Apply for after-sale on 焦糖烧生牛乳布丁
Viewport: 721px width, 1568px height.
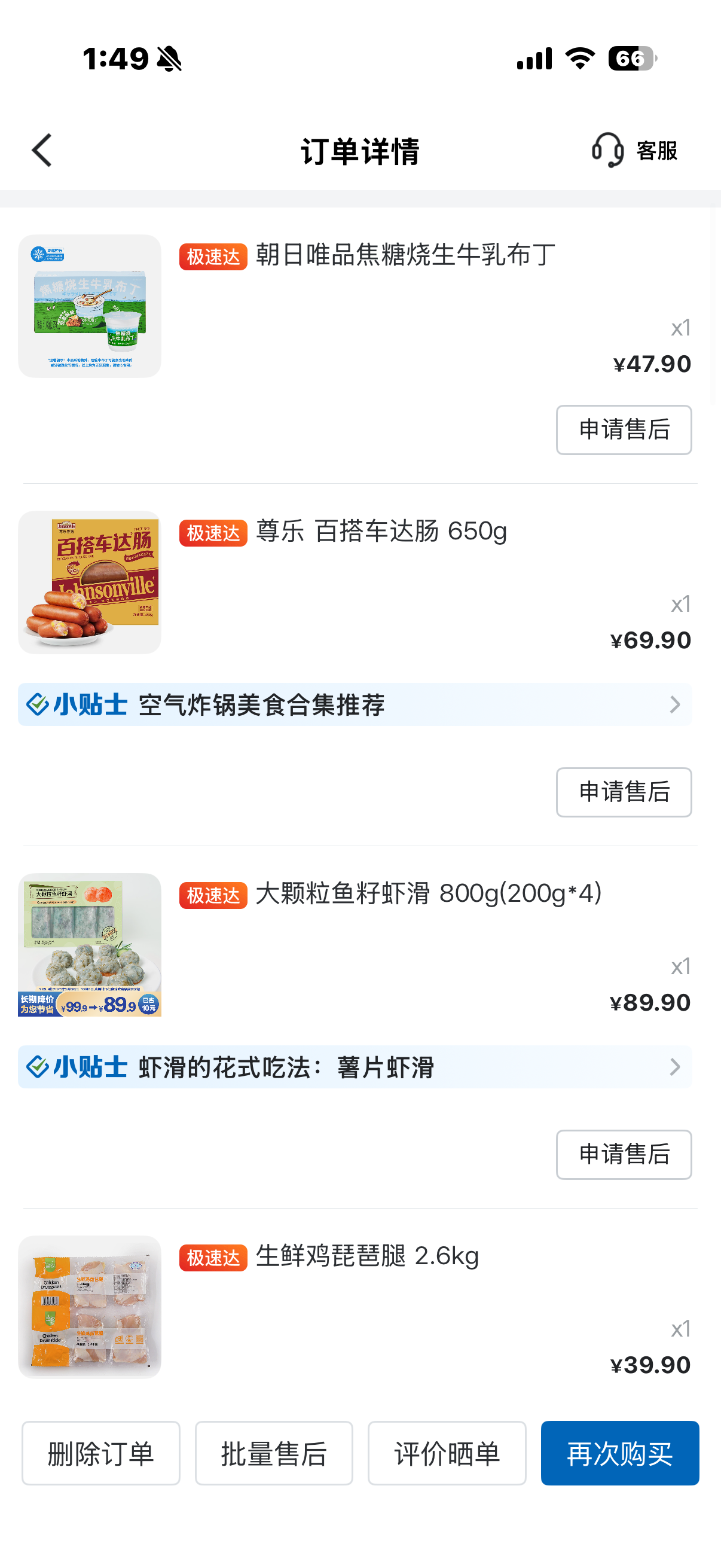623,430
